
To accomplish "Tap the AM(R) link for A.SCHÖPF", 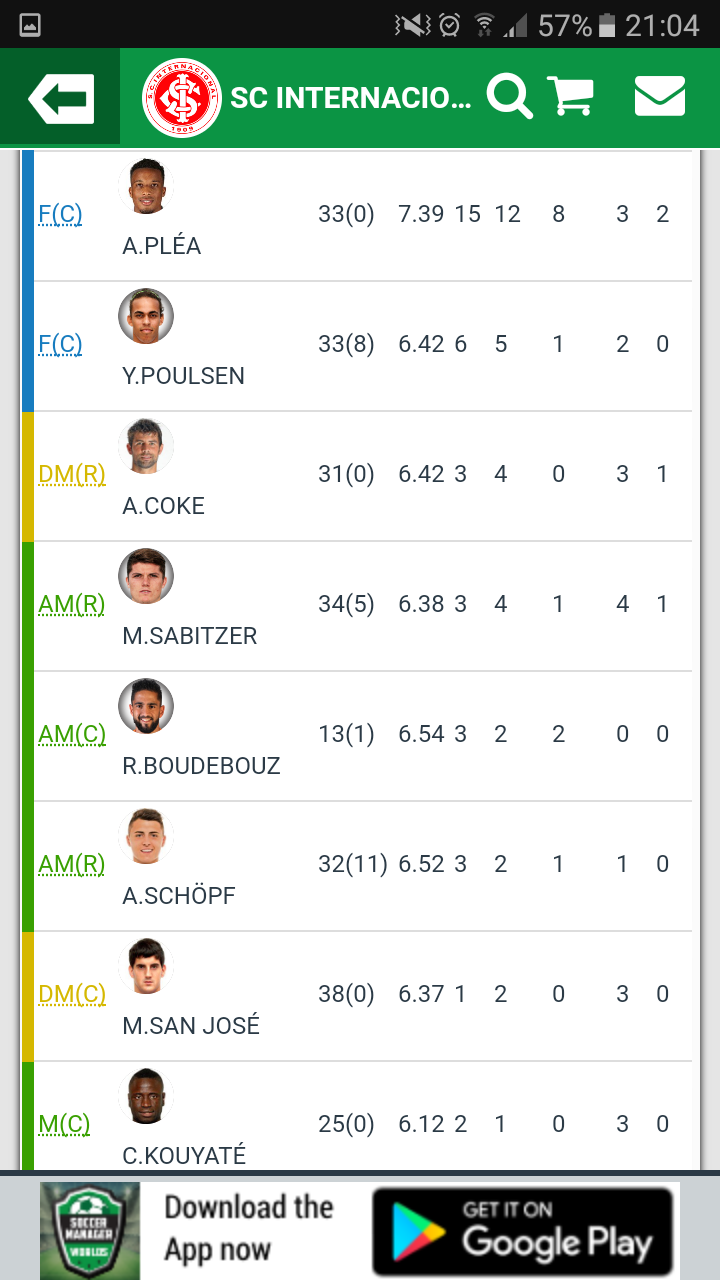I will click(x=71, y=864).
